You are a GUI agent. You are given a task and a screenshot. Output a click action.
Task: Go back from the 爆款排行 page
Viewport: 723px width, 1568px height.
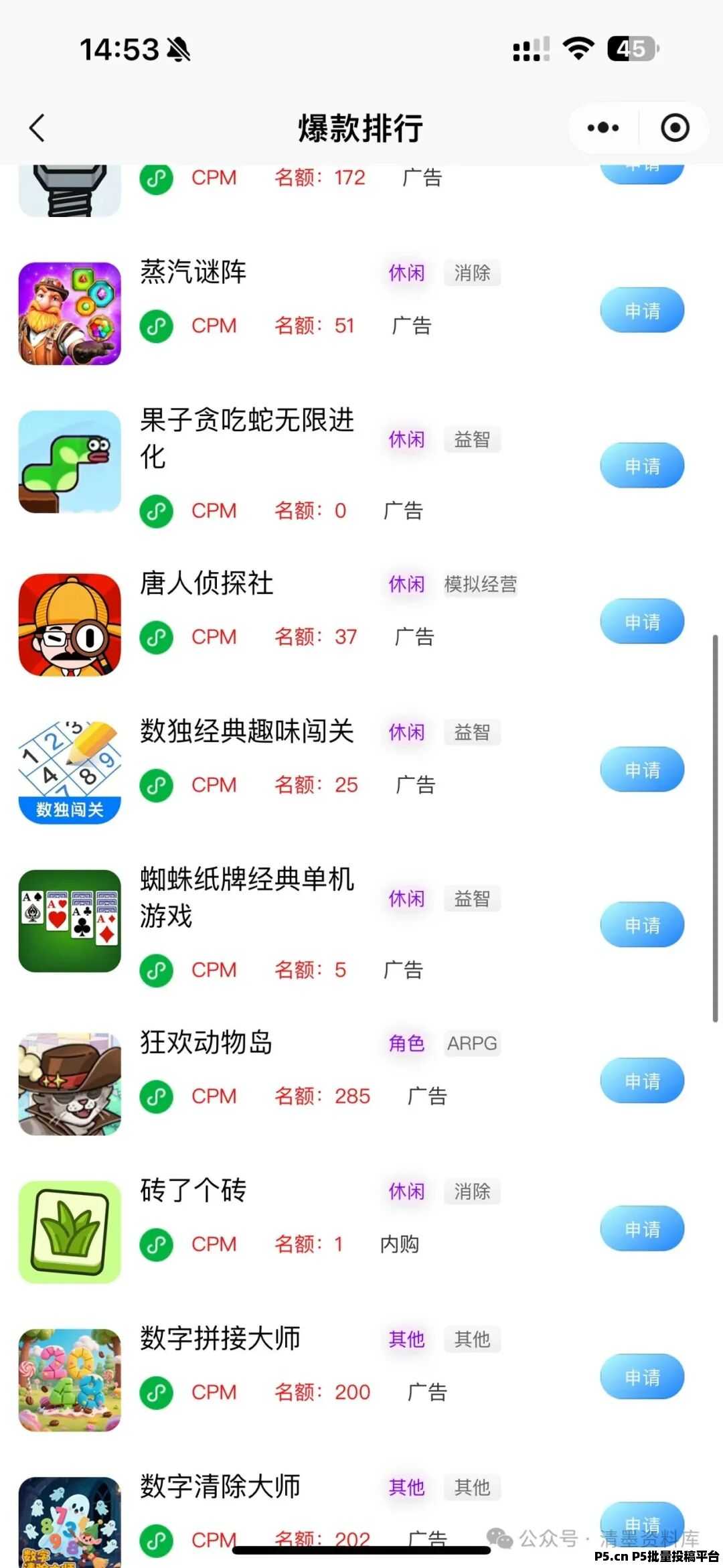37,128
